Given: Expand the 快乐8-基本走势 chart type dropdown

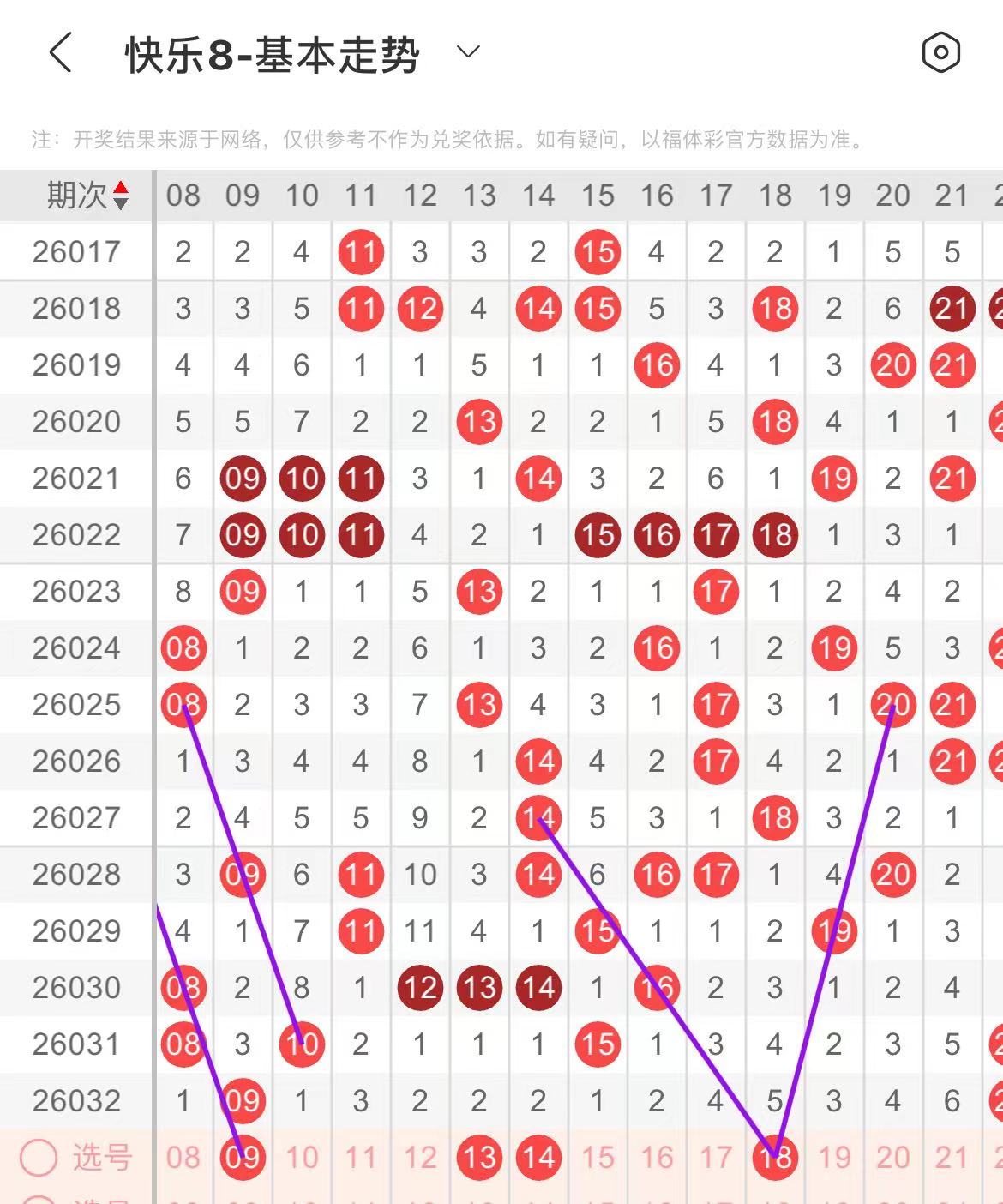Looking at the screenshot, I should click(x=468, y=52).
